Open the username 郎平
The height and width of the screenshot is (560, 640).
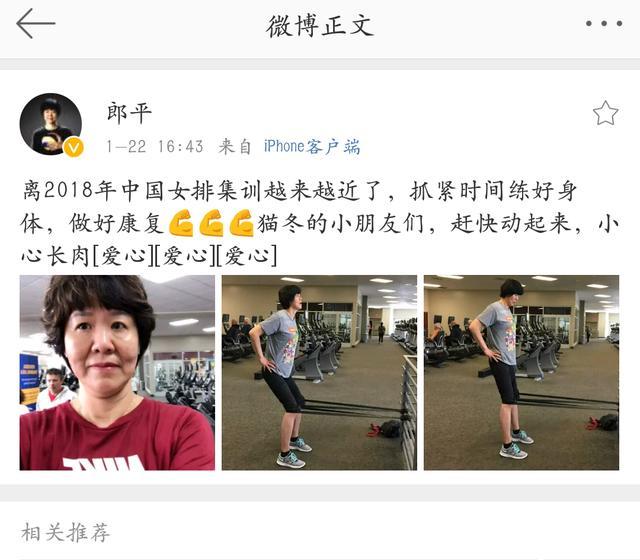tap(130, 112)
